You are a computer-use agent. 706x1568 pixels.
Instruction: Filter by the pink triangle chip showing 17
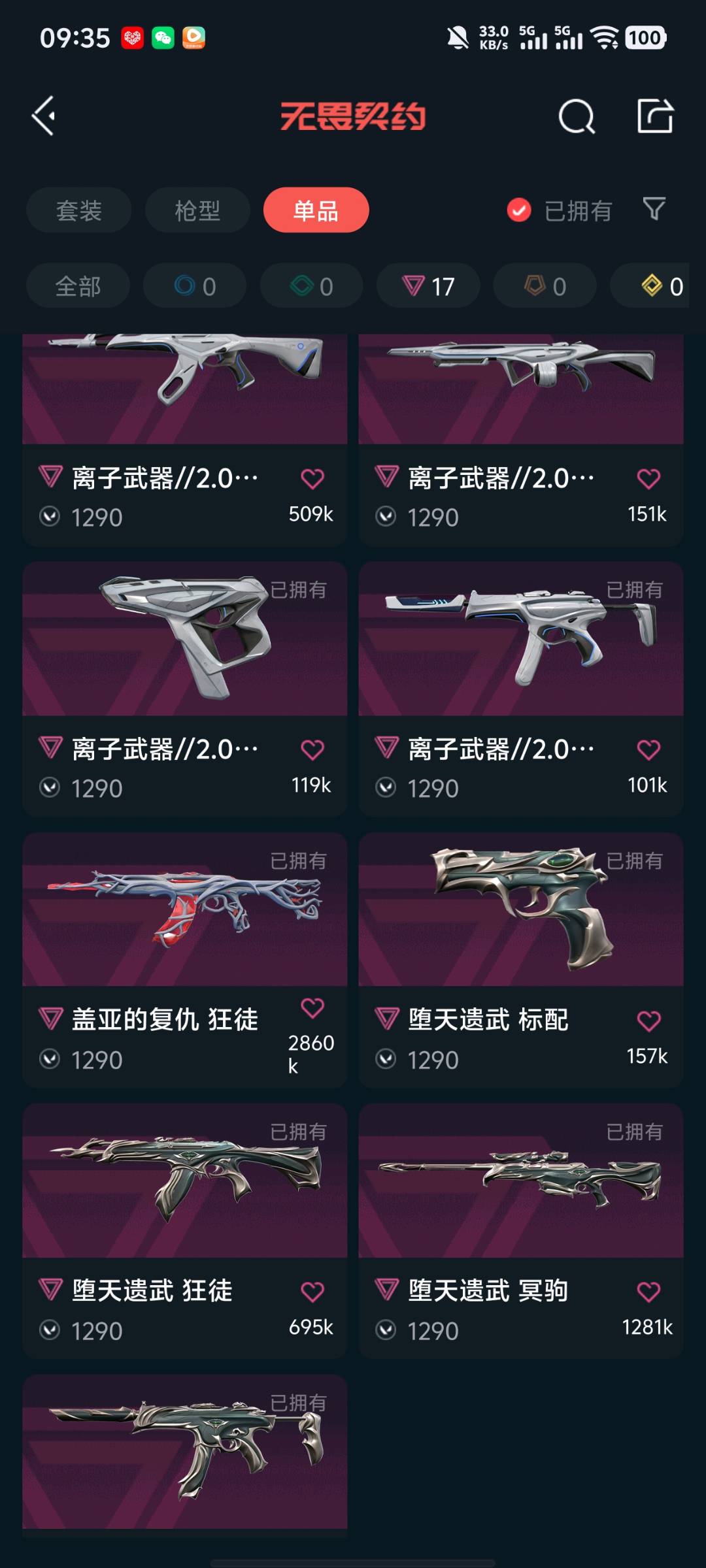click(x=428, y=286)
